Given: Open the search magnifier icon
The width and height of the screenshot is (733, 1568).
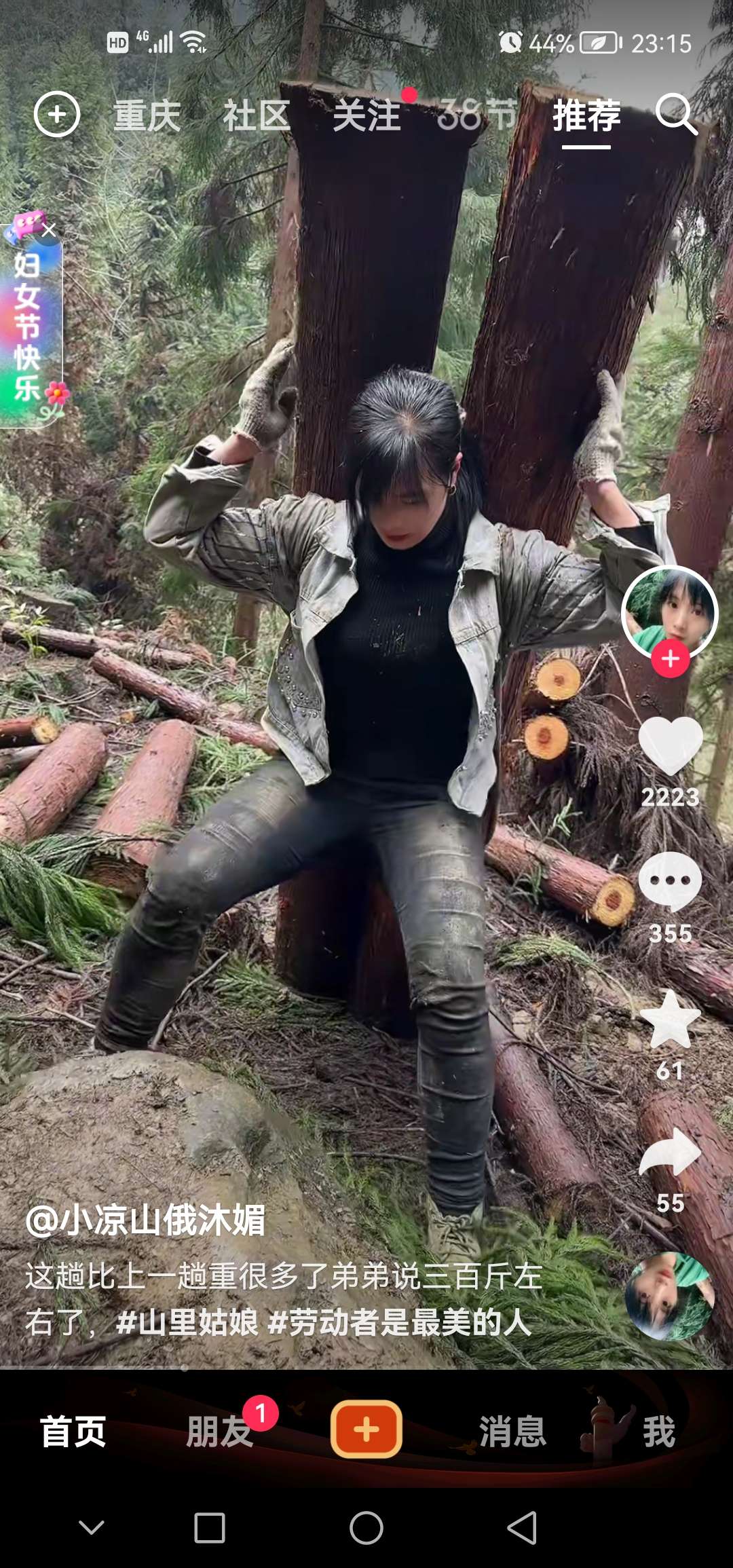Looking at the screenshot, I should [676, 114].
